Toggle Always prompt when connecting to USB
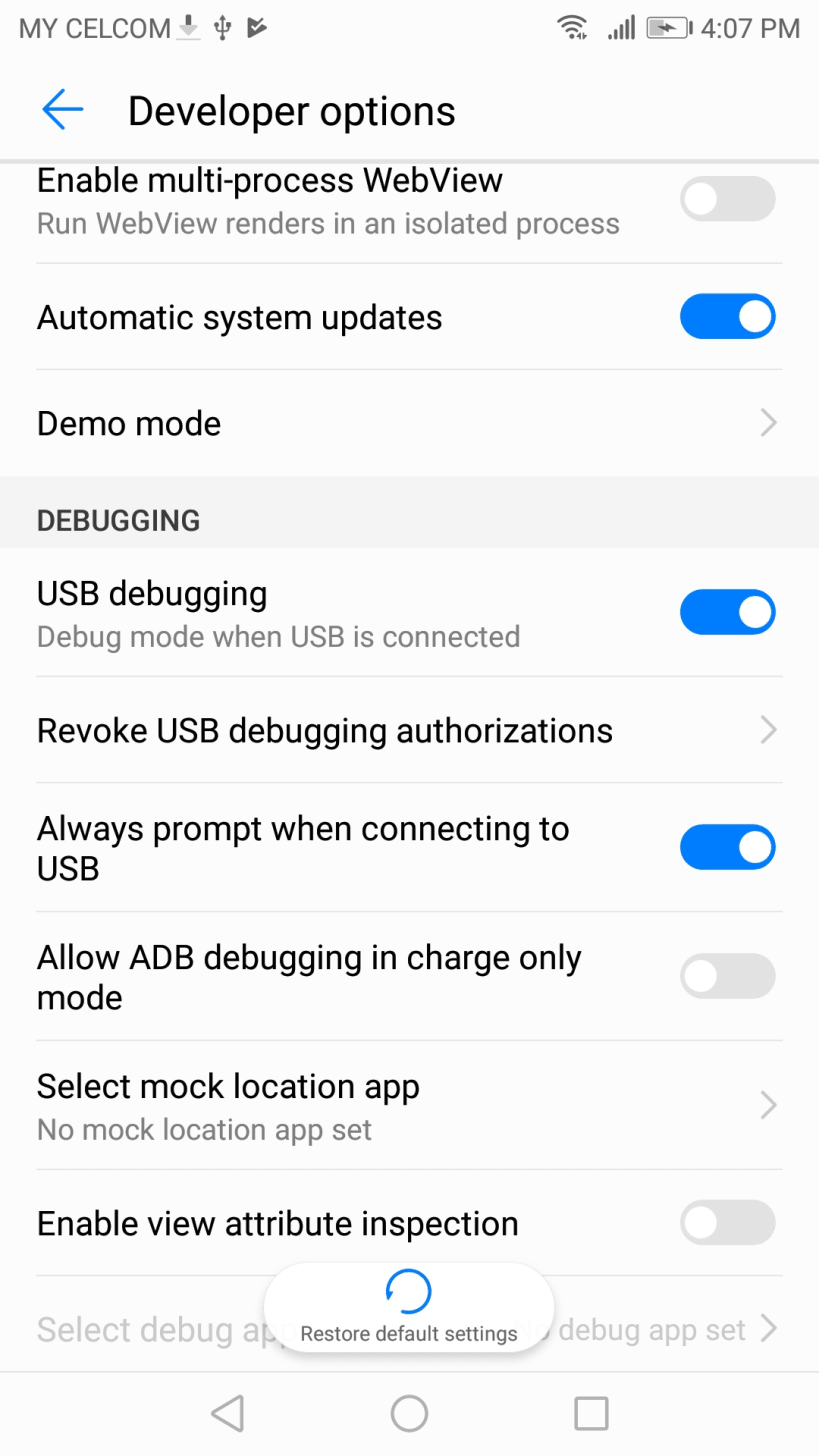Screen dimensions: 819x1456 [727, 847]
